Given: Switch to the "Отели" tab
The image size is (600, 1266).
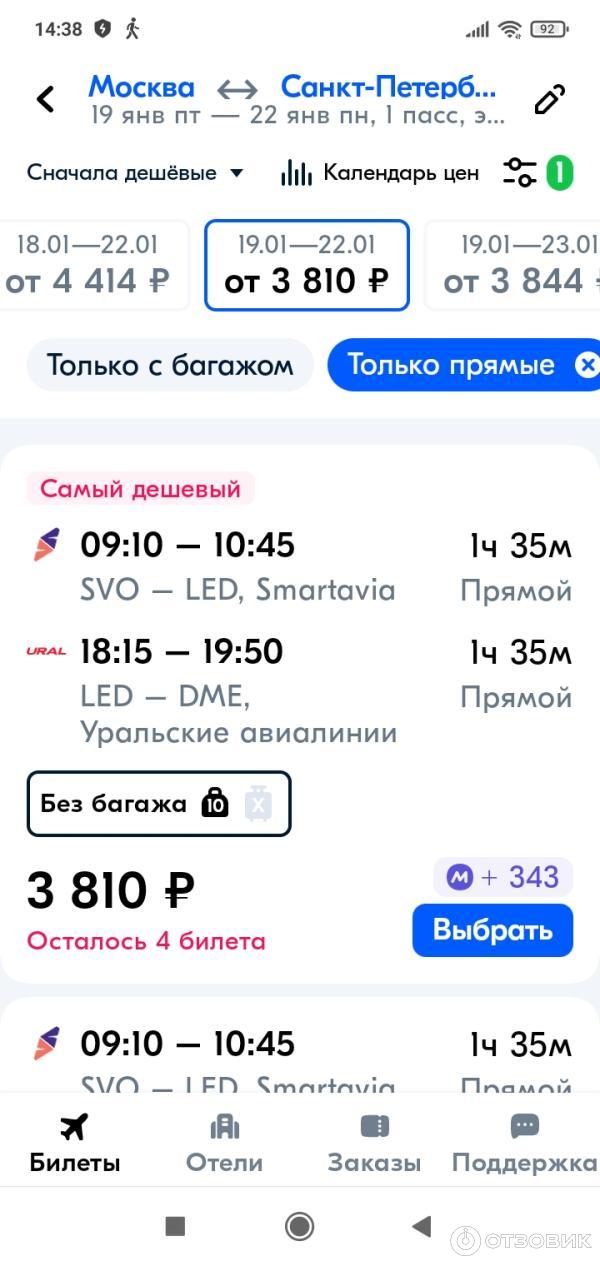Looking at the screenshot, I should [x=225, y=1144].
